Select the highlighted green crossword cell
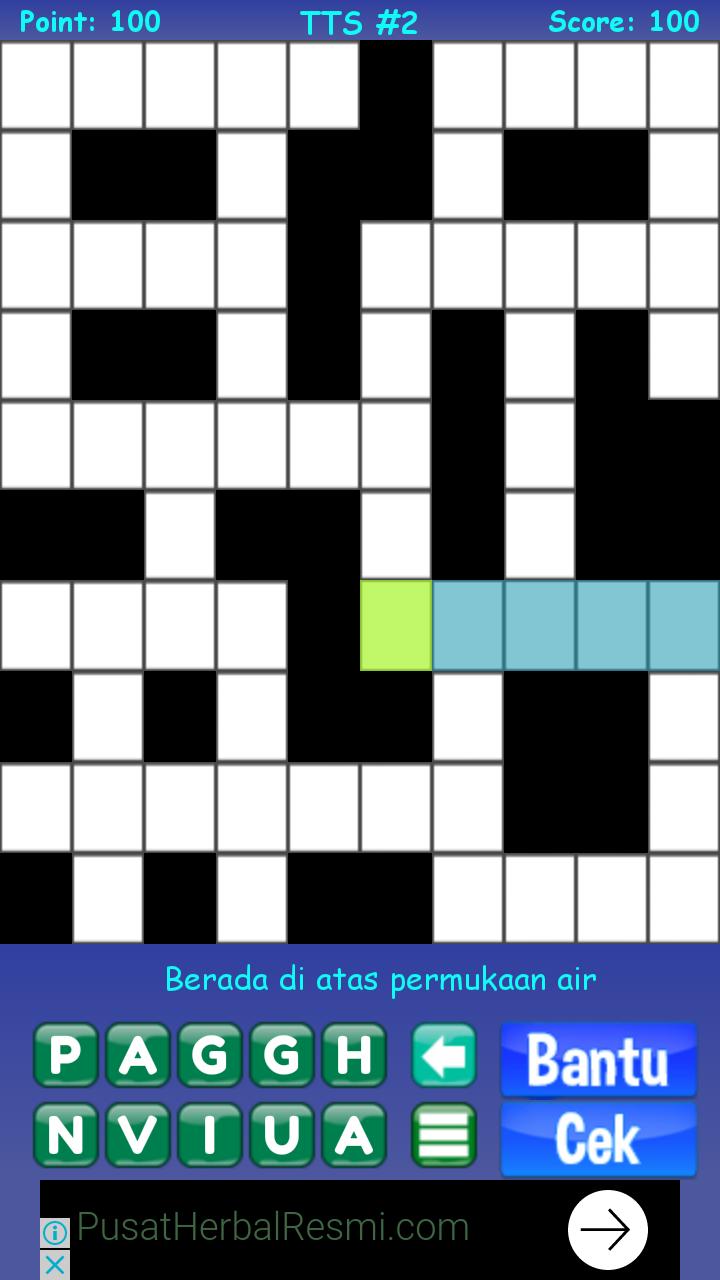Viewport: 720px width, 1280px height. pos(396,626)
